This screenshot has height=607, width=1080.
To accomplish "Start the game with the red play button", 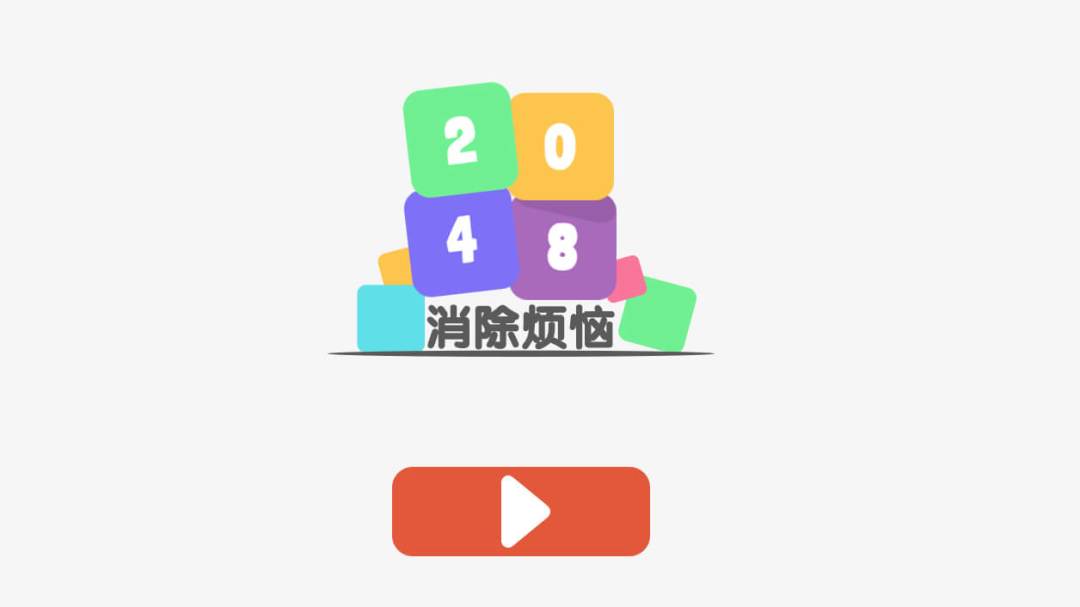I will 521,511.
